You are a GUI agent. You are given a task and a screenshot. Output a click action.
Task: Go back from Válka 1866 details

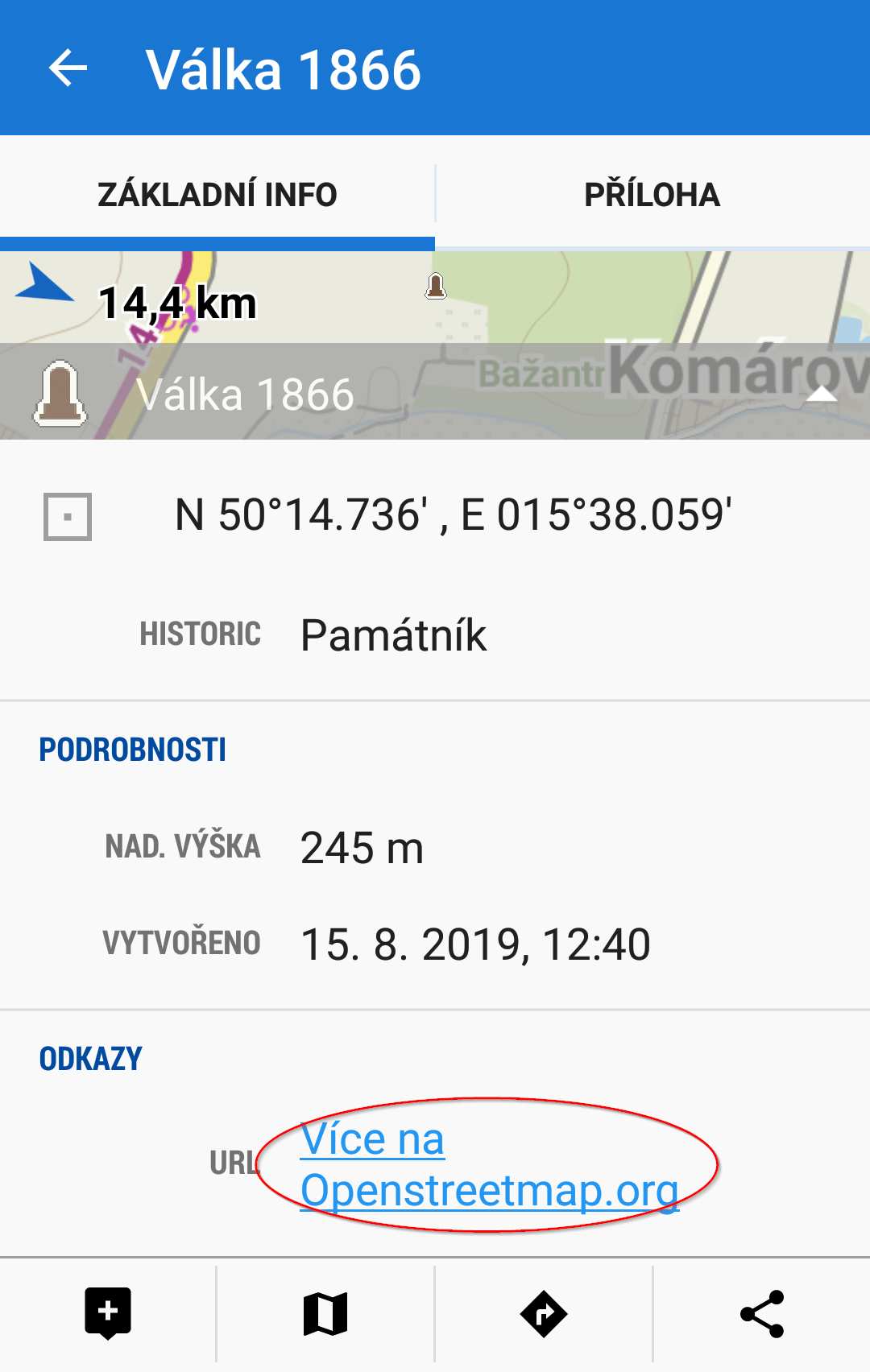tap(68, 68)
